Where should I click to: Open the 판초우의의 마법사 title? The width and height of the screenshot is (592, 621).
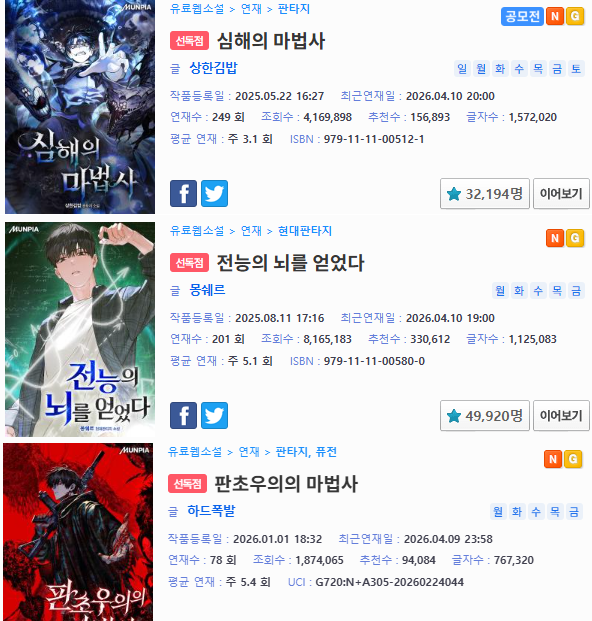click(x=286, y=484)
